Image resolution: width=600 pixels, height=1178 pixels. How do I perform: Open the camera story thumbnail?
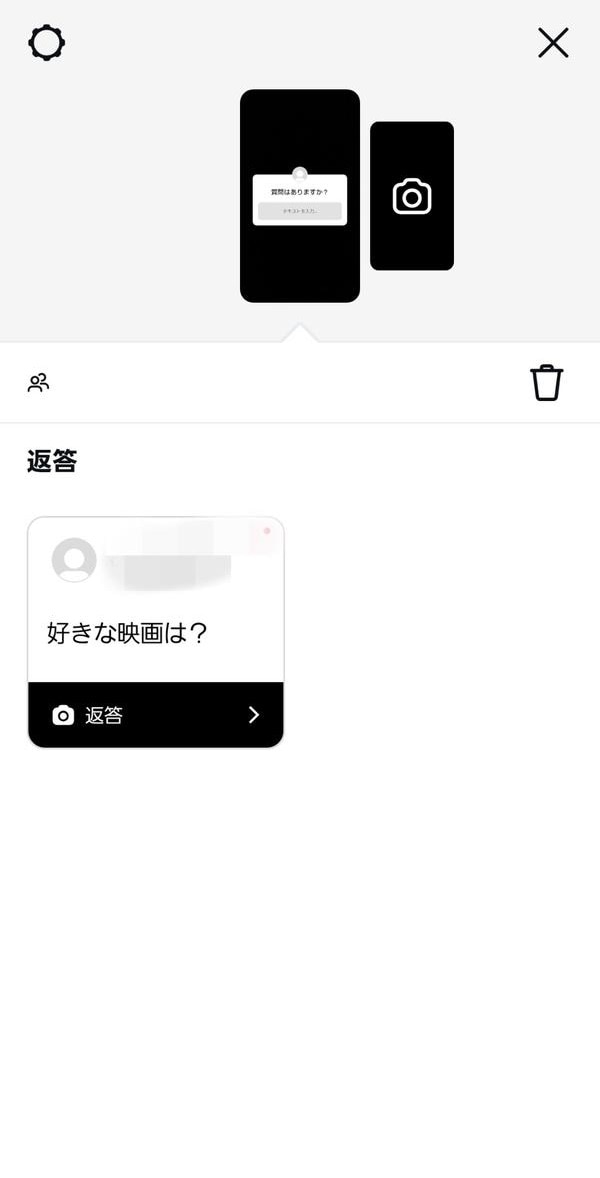(412, 196)
